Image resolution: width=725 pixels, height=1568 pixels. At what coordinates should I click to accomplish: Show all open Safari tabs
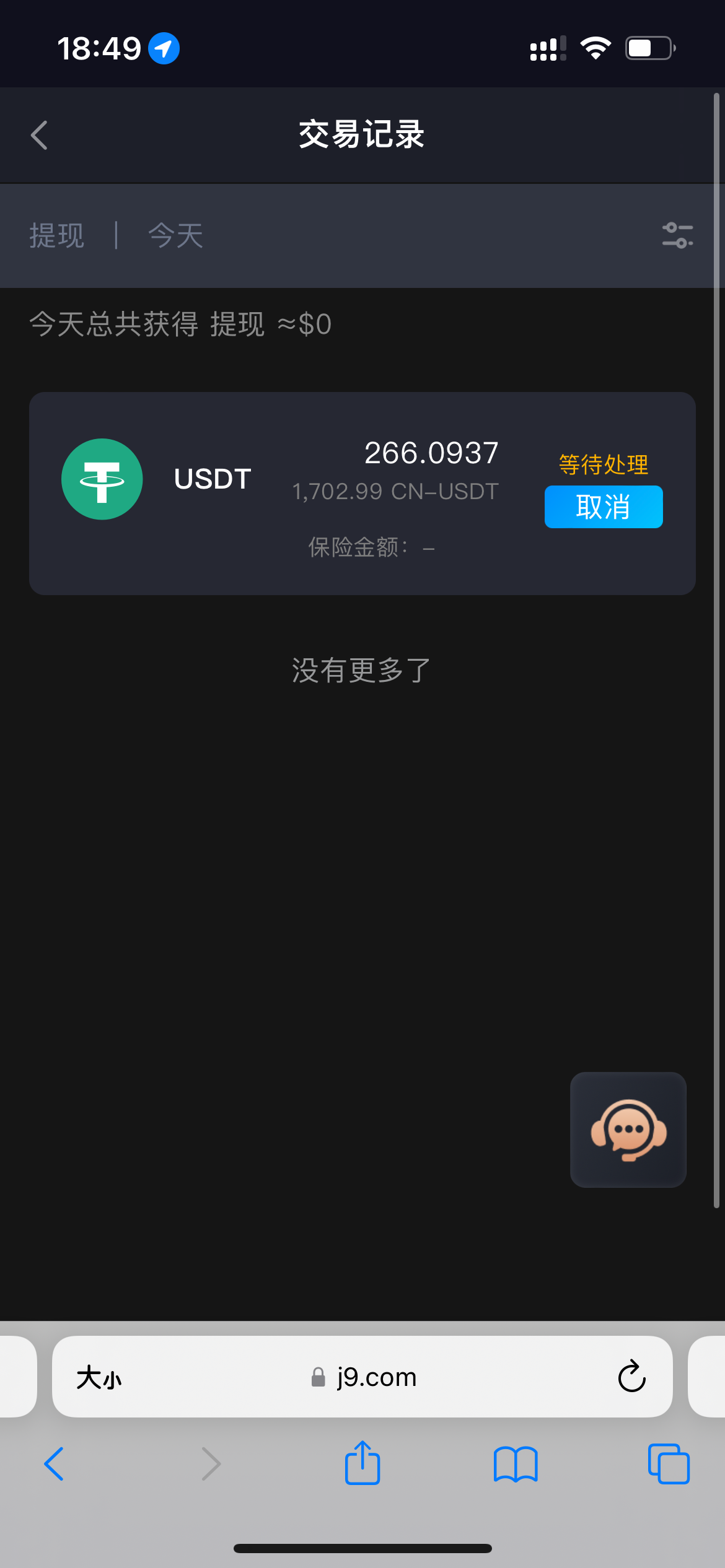[668, 1464]
